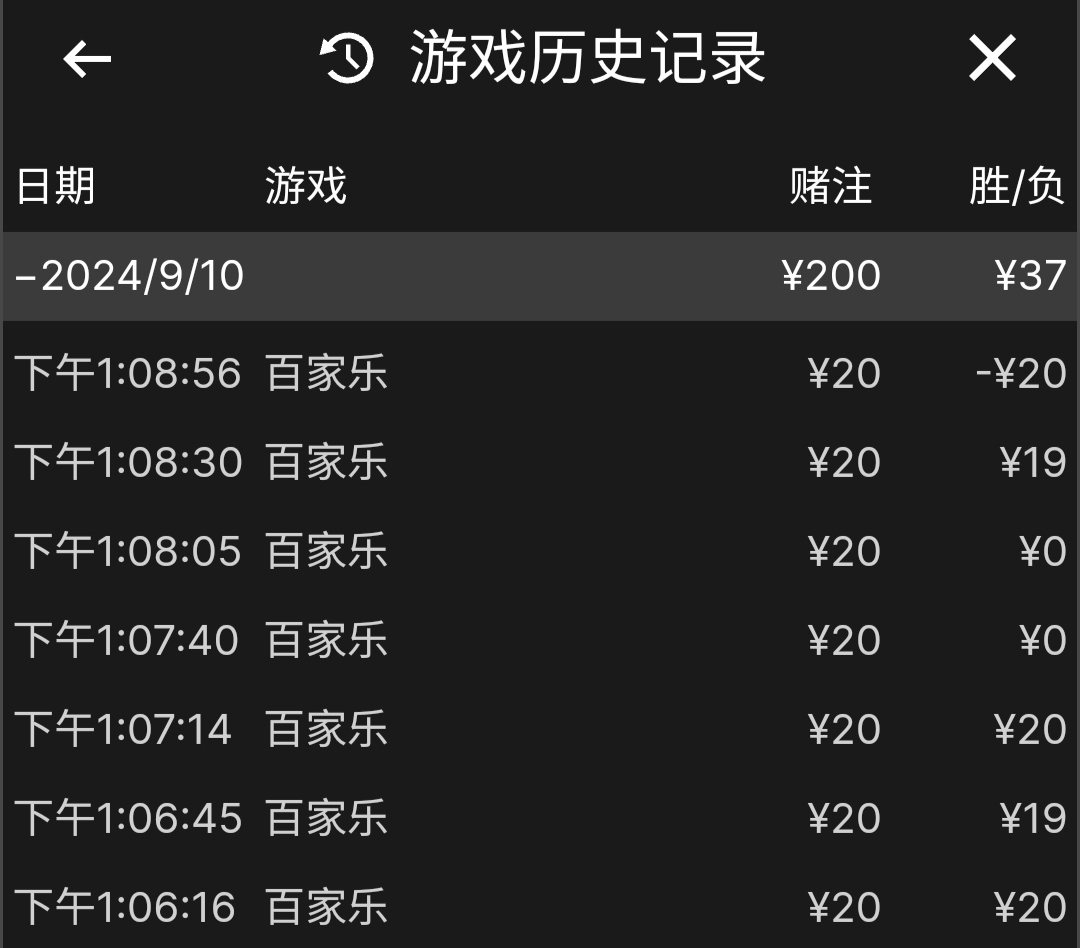Select the 下午1:07:40 百家乐 entry

(540, 641)
